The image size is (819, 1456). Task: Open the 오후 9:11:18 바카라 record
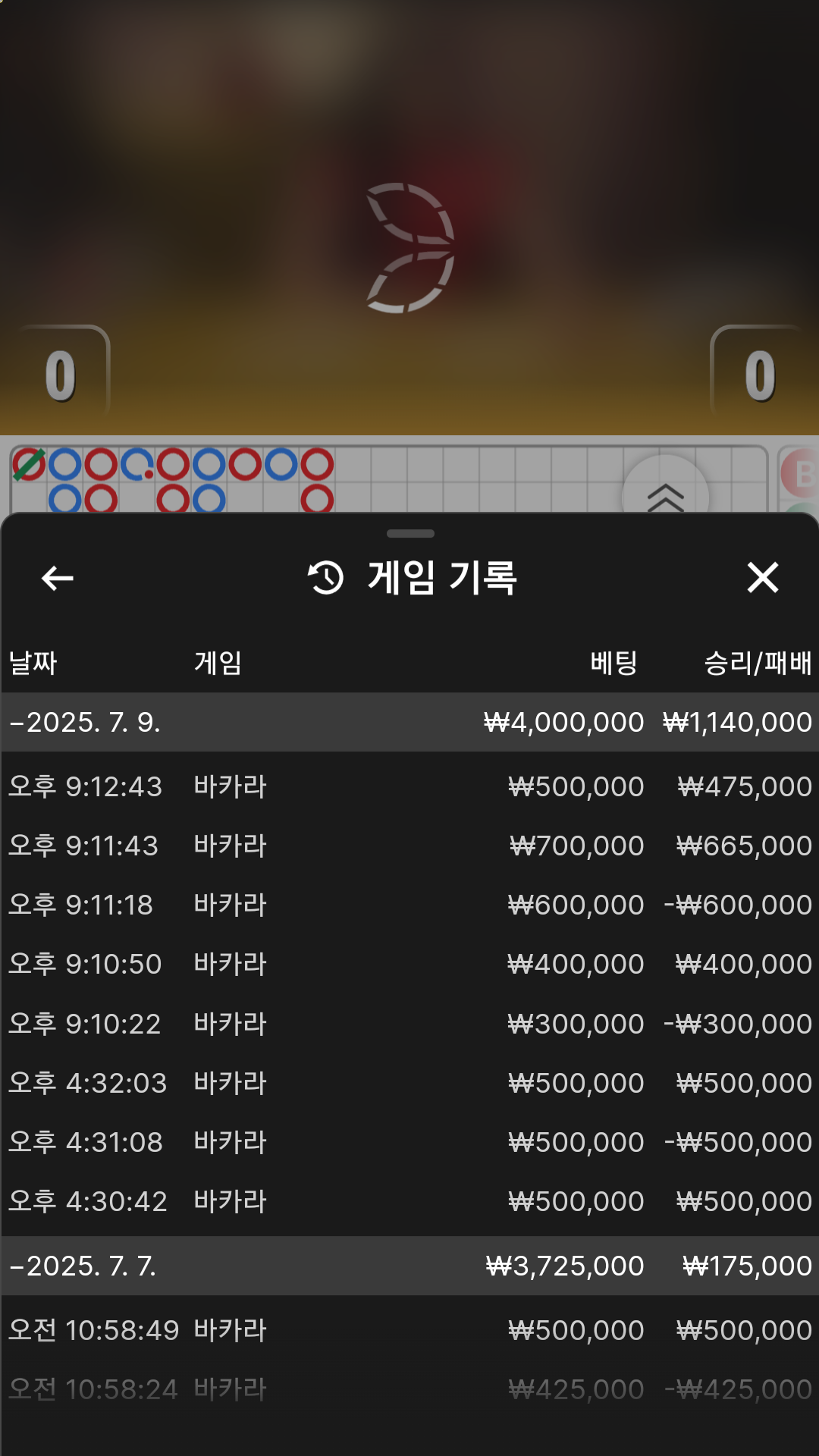pos(409,905)
